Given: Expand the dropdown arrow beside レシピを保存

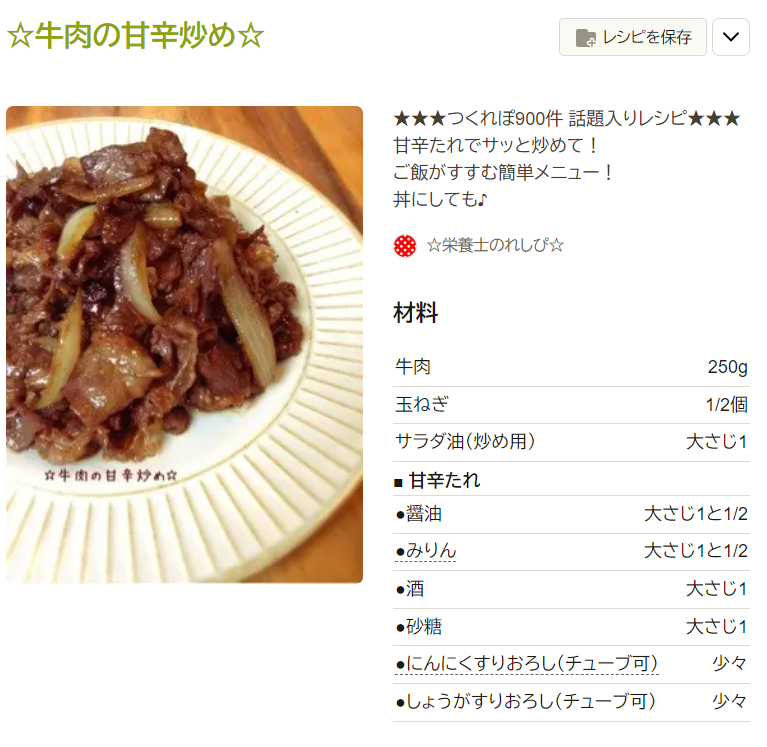Looking at the screenshot, I should 731,37.
